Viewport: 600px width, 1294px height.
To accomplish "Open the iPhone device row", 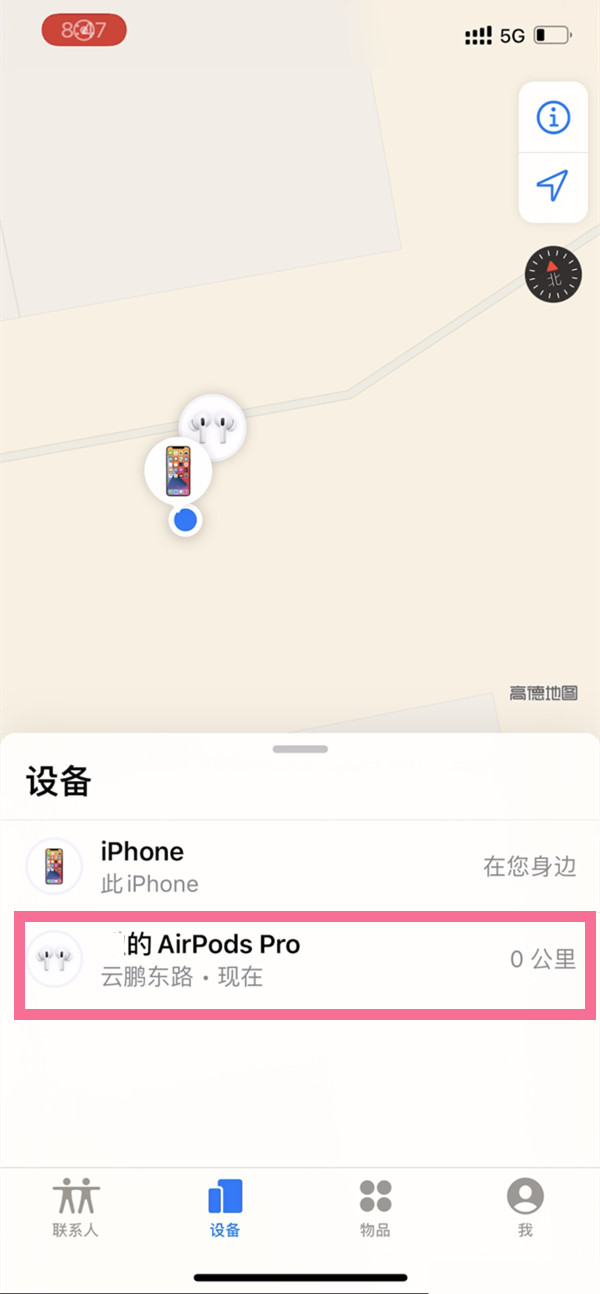I will [x=300, y=866].
